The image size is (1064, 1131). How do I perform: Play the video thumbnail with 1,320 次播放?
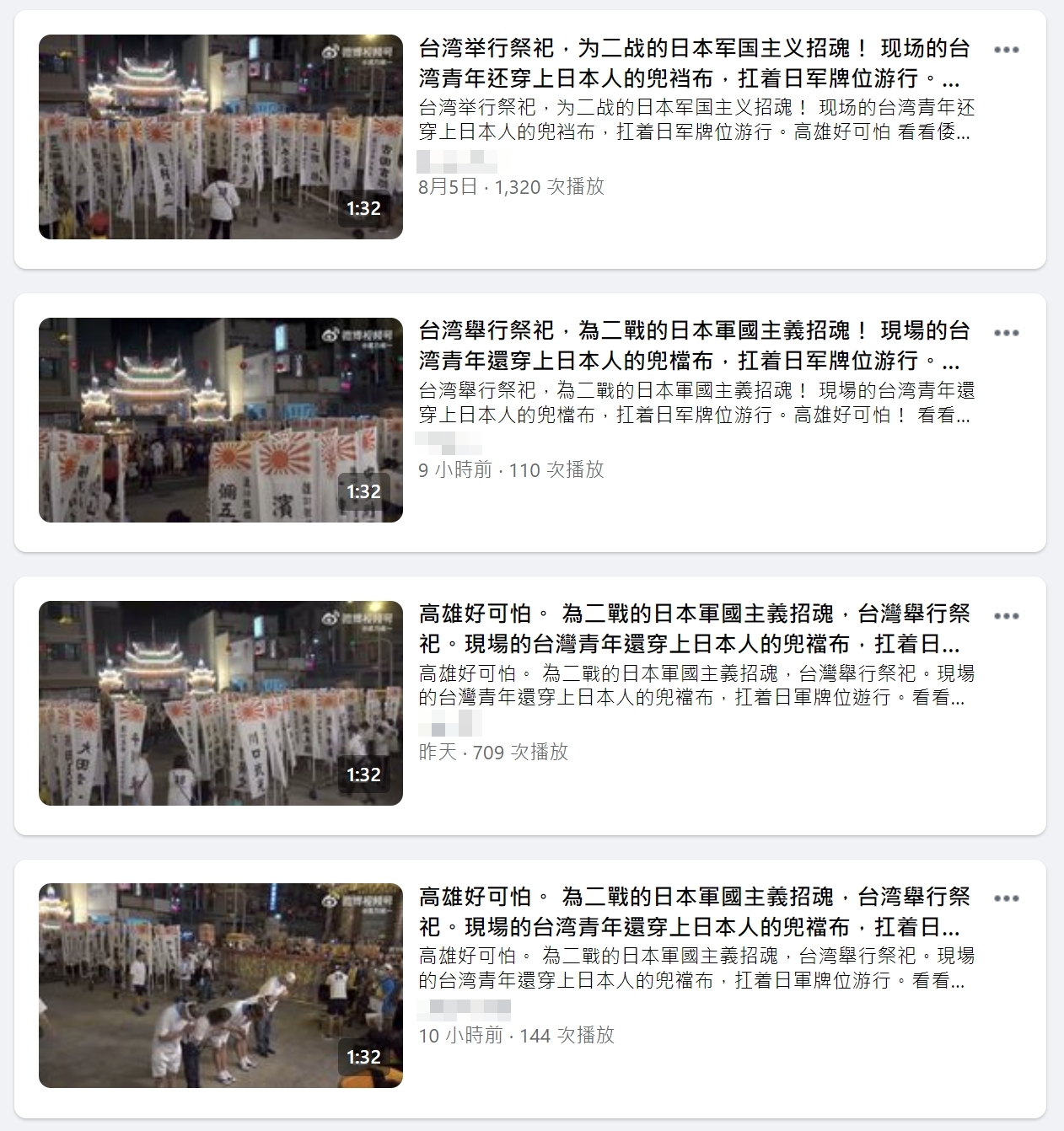click(x=221, y=137)
